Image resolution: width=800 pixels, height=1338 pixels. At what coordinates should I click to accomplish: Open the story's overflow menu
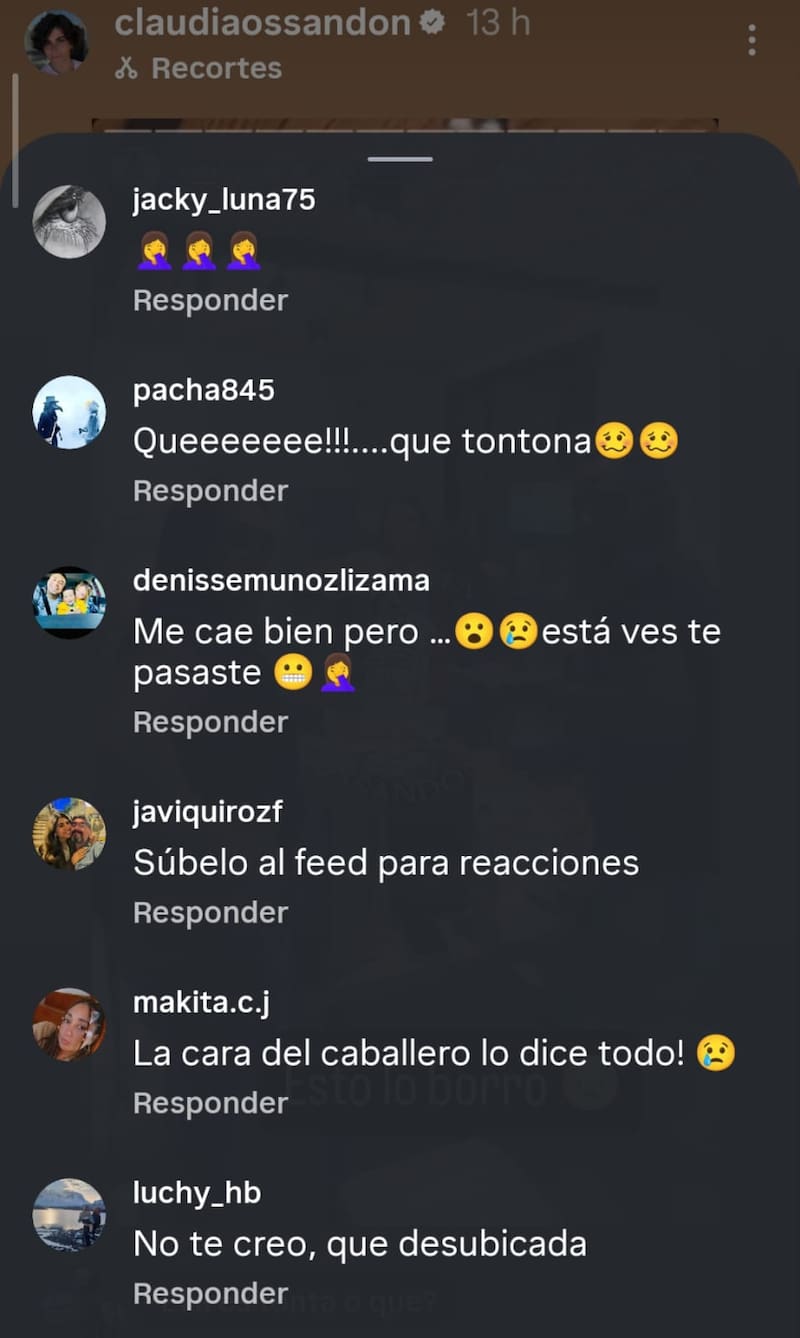coord(752,40)
